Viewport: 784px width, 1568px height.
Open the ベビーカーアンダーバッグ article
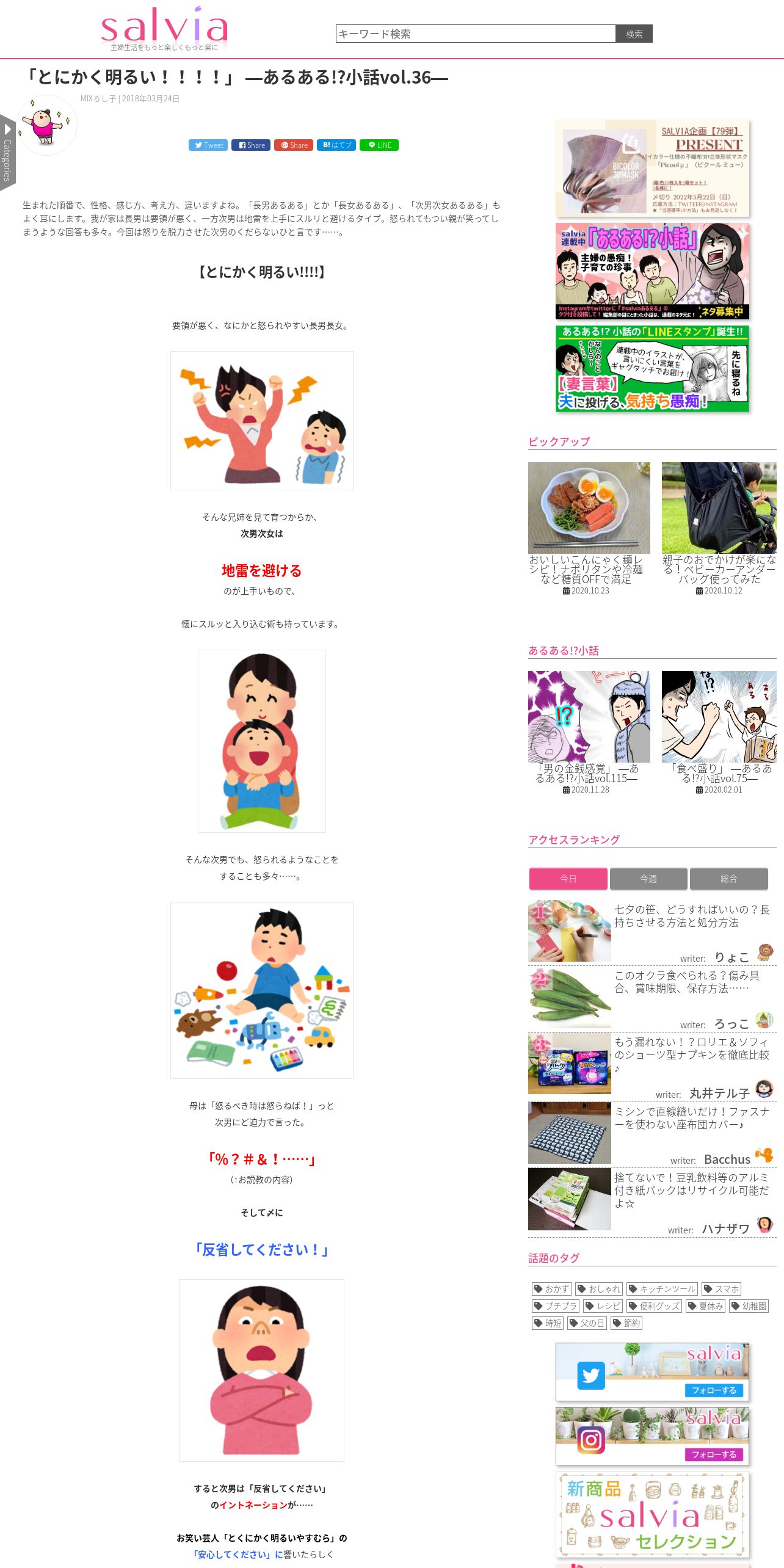(719, 528)
